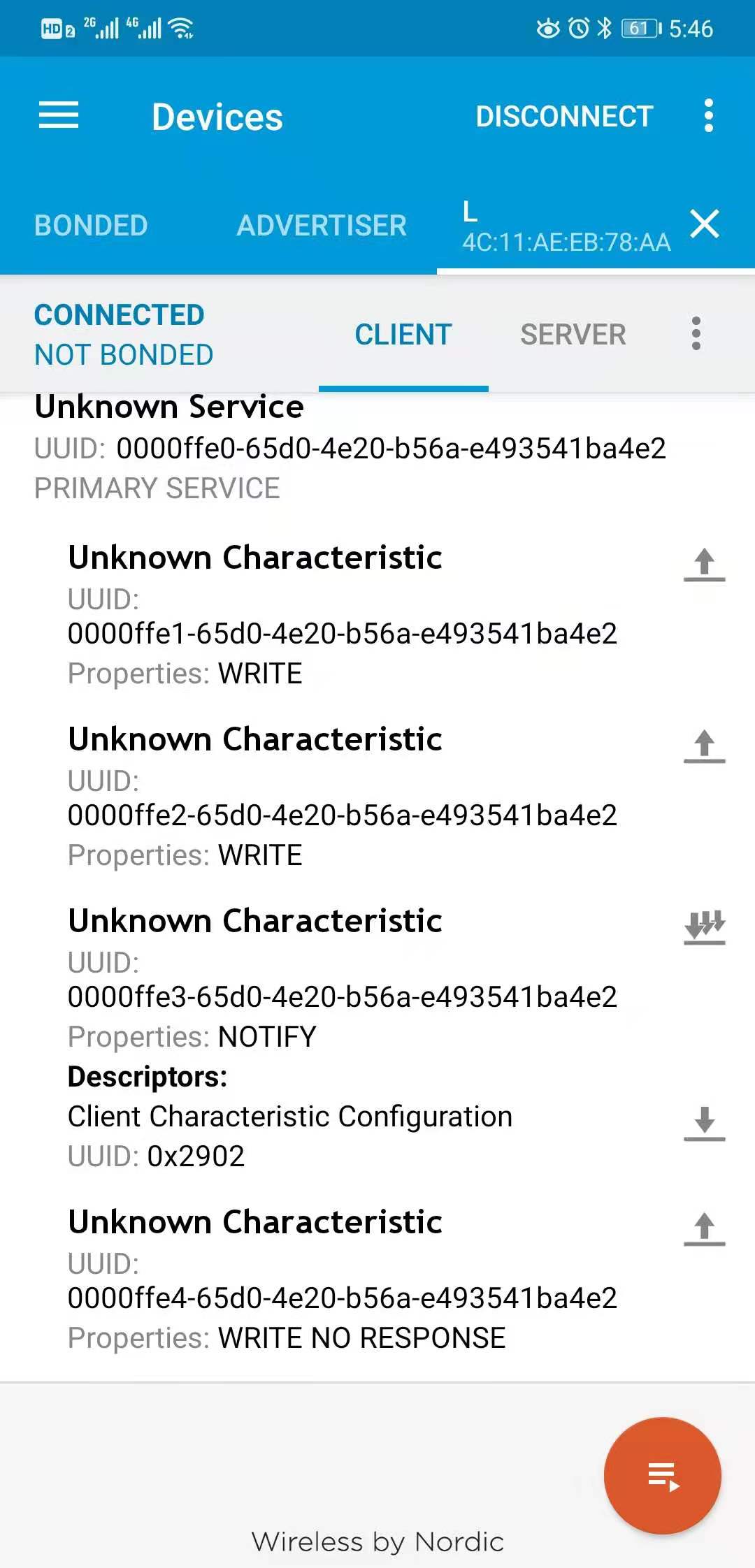Write value to the ffe2 characteristic
This screenshot has height=1568, width=755.
(x=705, y=746)
